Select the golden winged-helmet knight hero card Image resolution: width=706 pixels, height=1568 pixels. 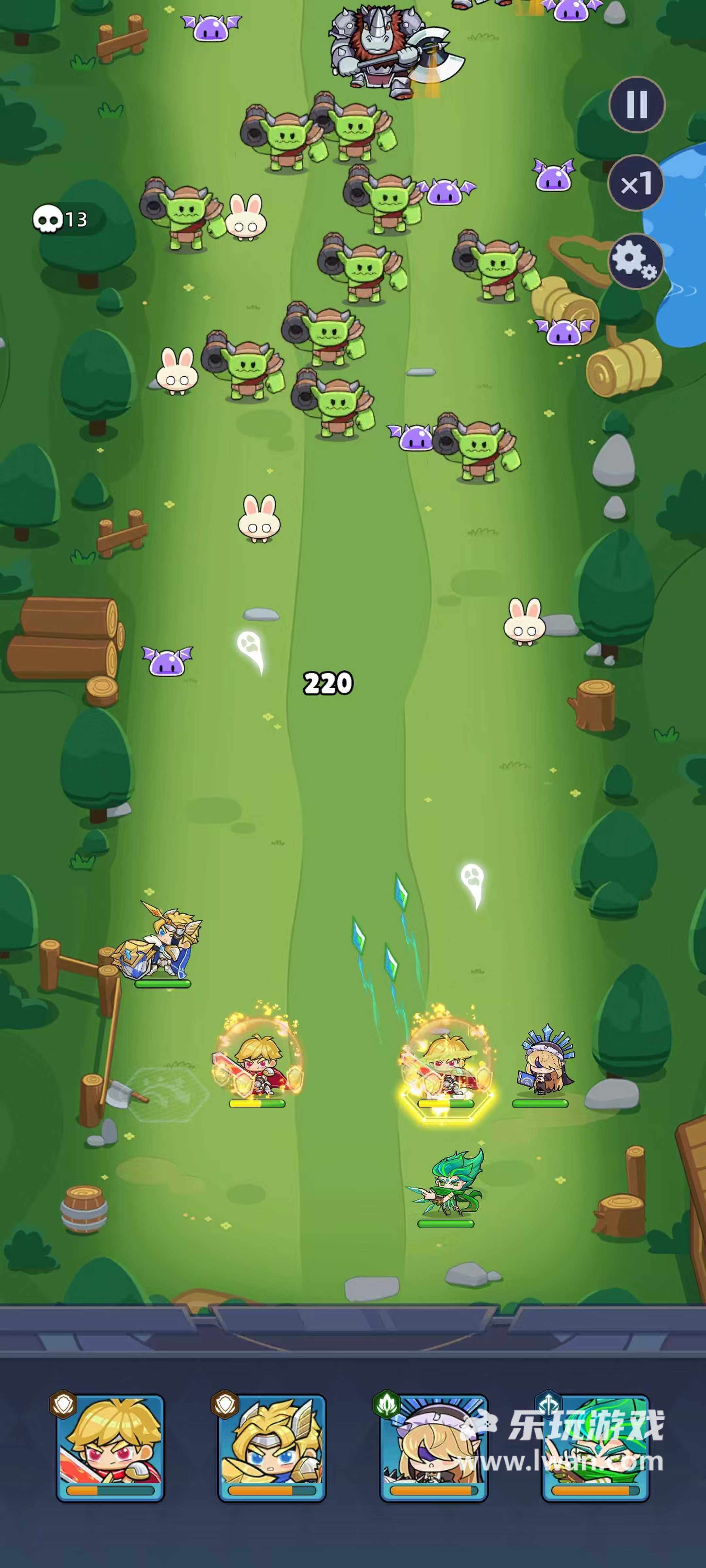[272, 1447]
